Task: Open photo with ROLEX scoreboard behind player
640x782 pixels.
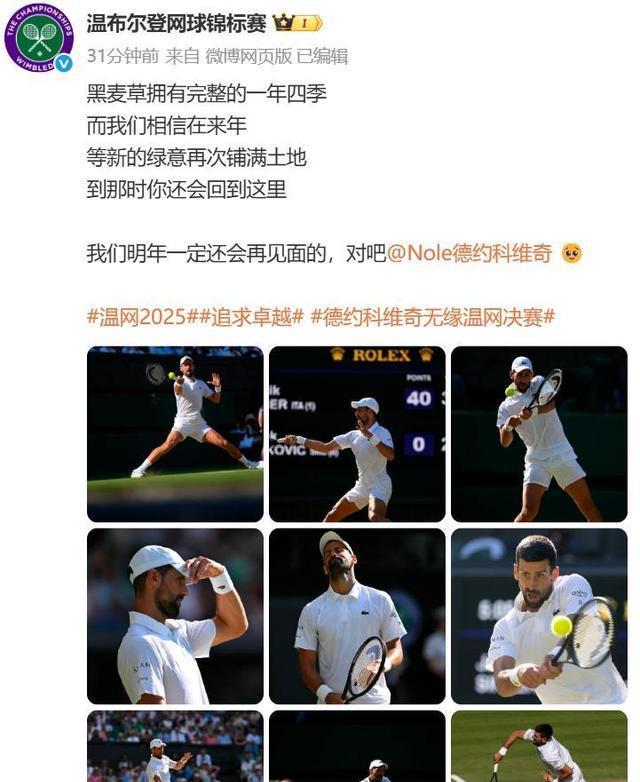Action: click(x=357, y=433)
